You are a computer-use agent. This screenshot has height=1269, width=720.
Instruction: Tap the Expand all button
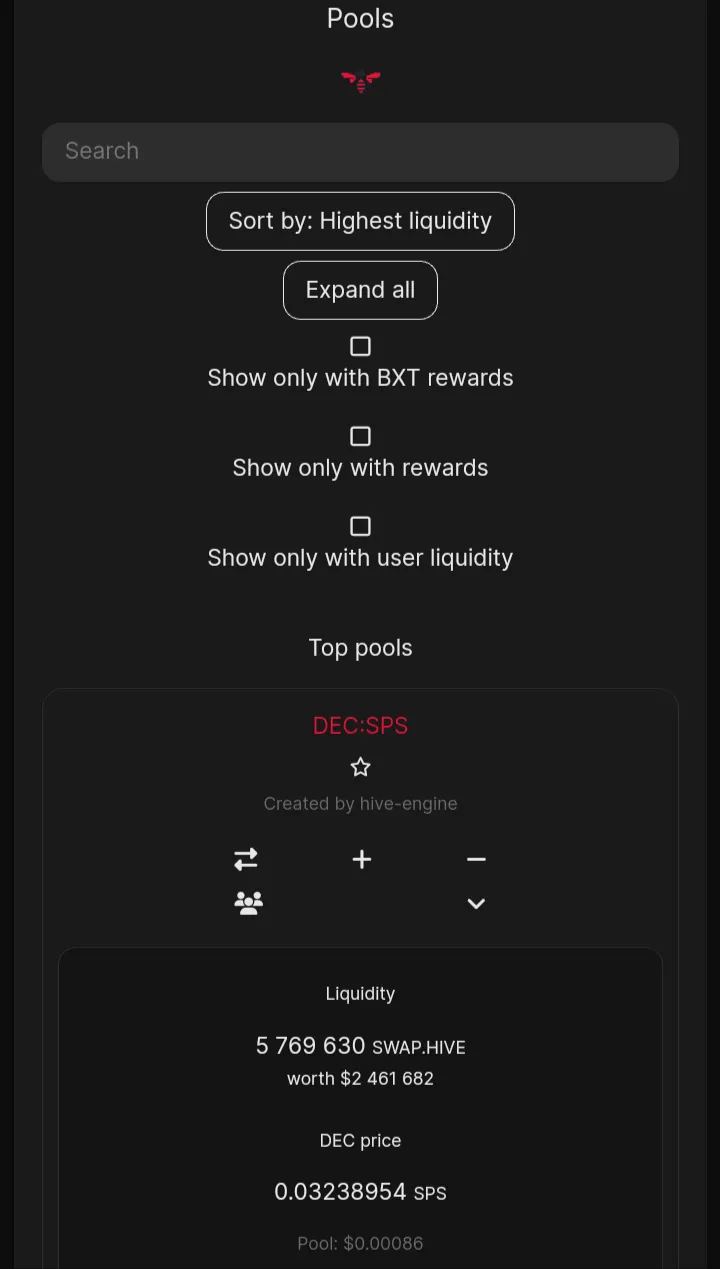[360, 290]
